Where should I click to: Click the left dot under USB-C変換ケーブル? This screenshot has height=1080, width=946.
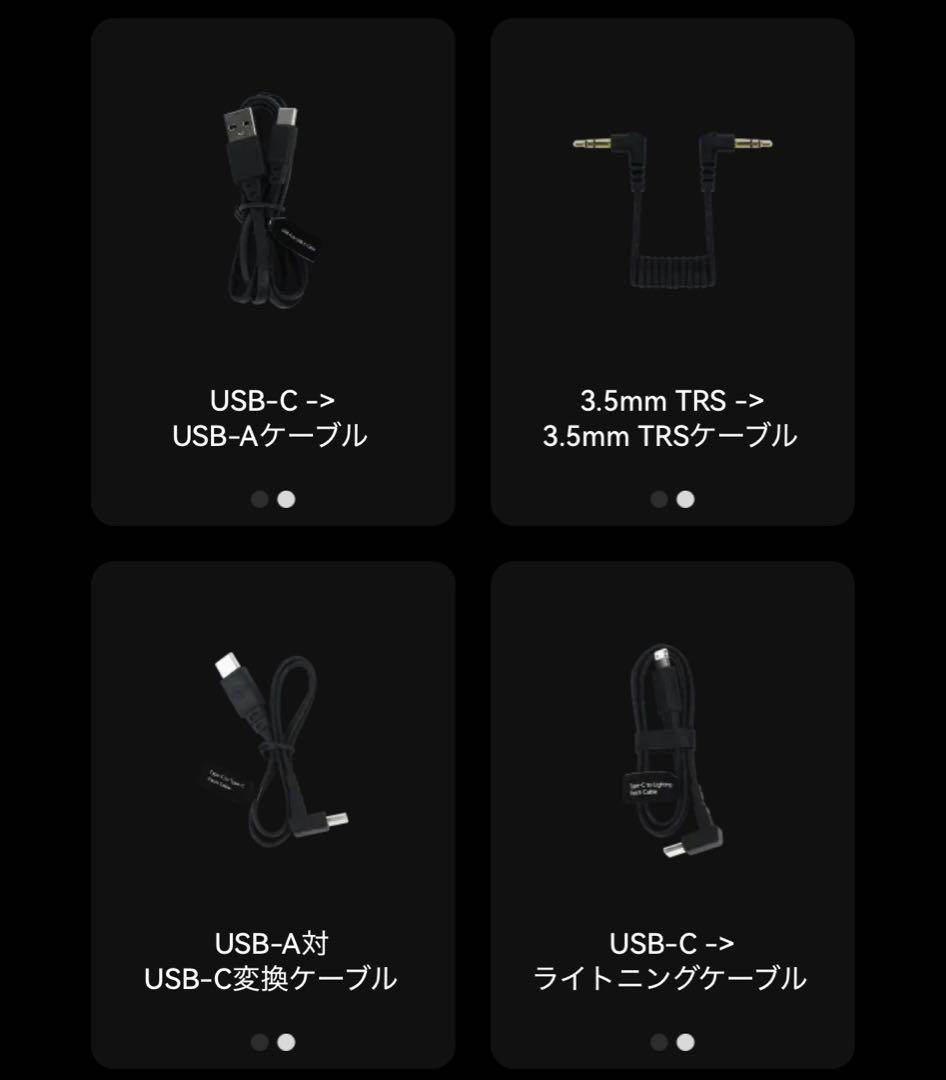pos(260,1041)
